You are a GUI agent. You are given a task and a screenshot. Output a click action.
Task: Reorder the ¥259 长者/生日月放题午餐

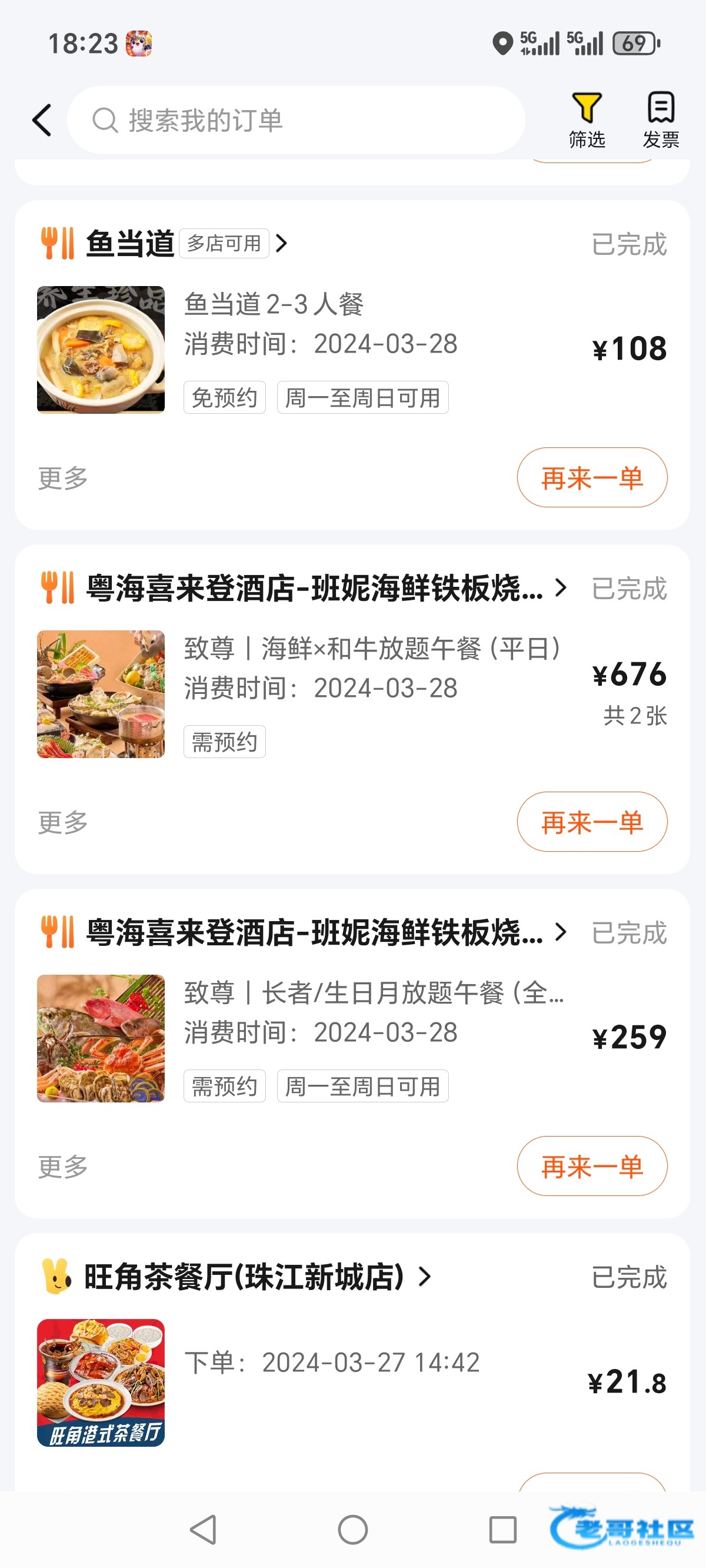click(592, 1166)
